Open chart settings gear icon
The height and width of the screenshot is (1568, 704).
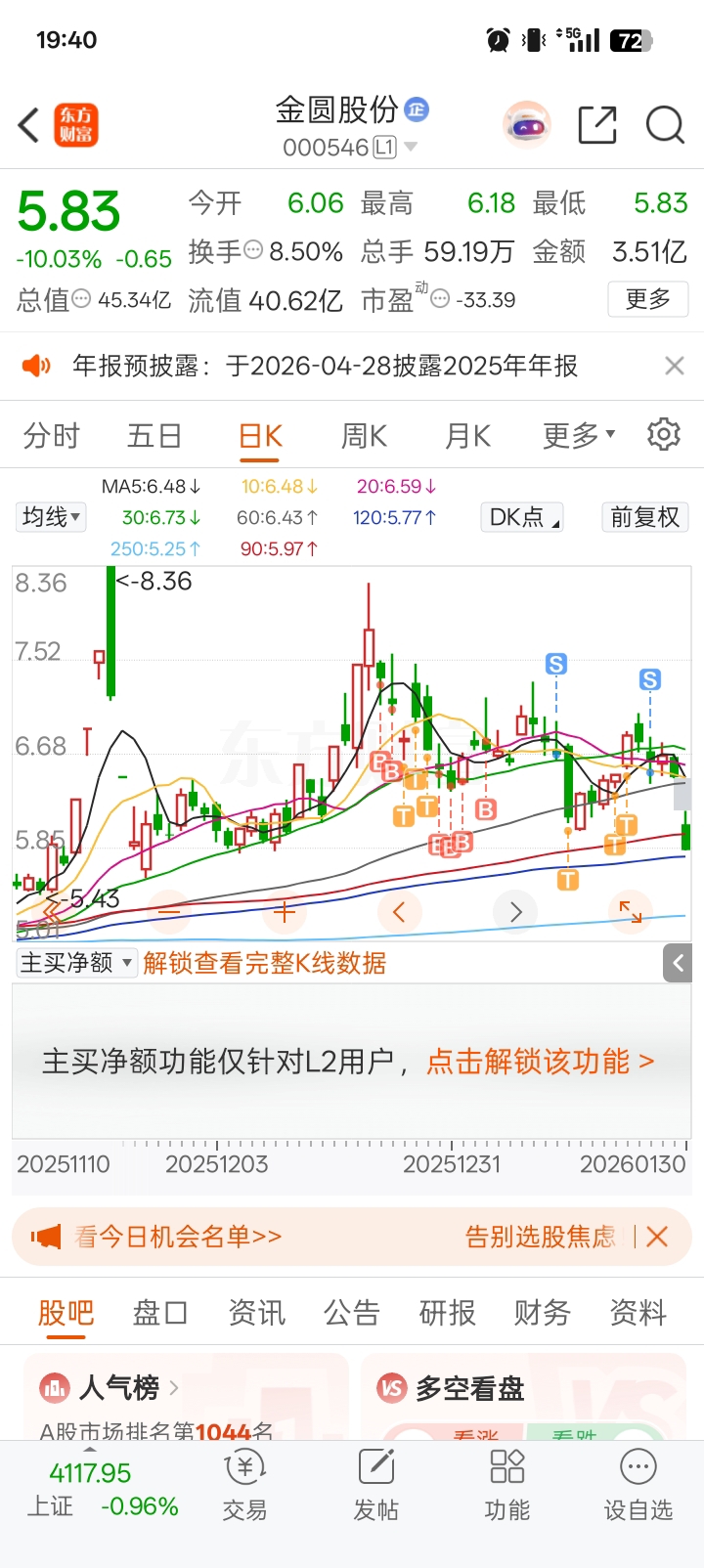click(x=664, y=434)
